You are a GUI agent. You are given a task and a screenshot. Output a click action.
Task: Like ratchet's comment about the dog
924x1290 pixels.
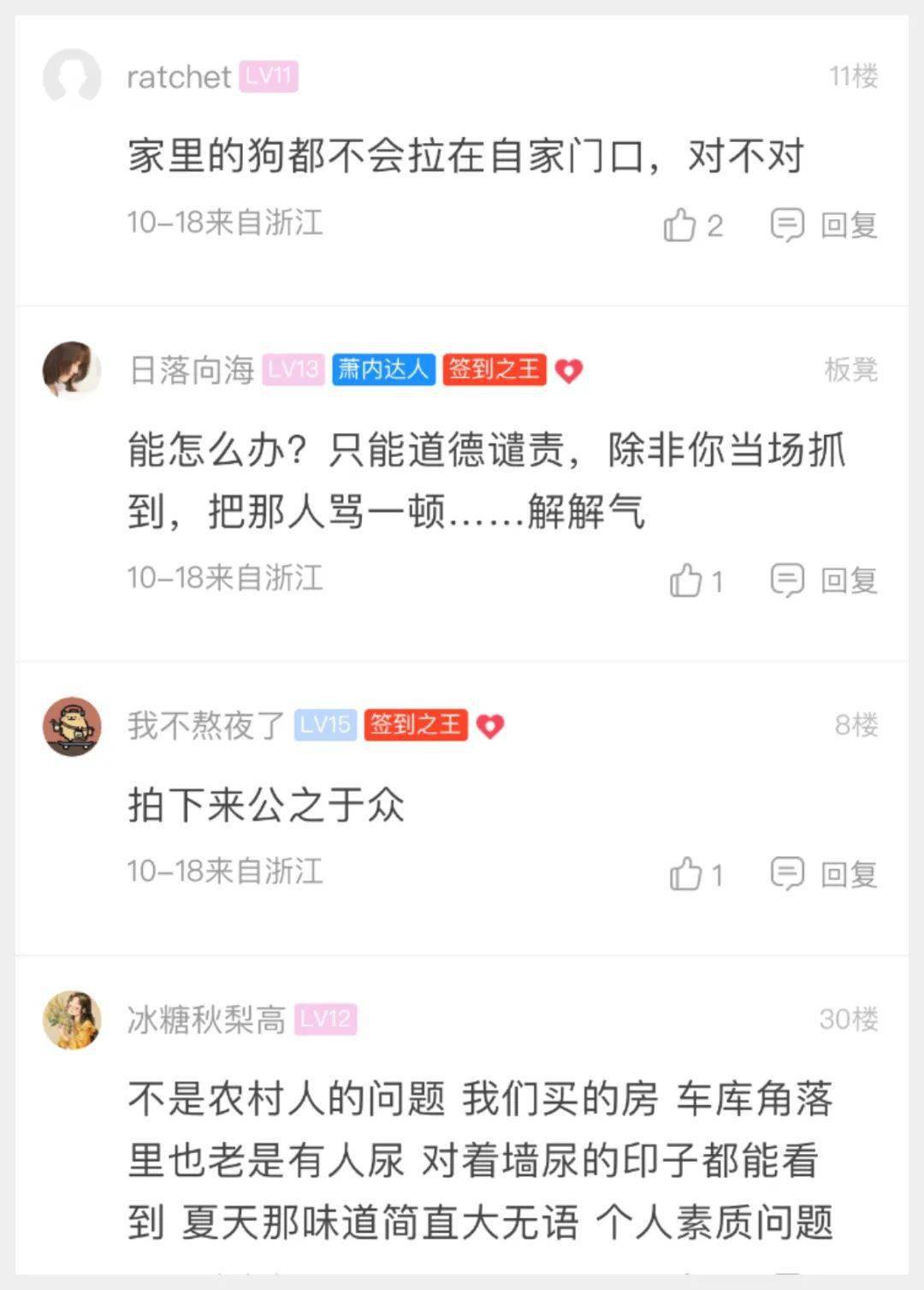(x=680, y=225)
